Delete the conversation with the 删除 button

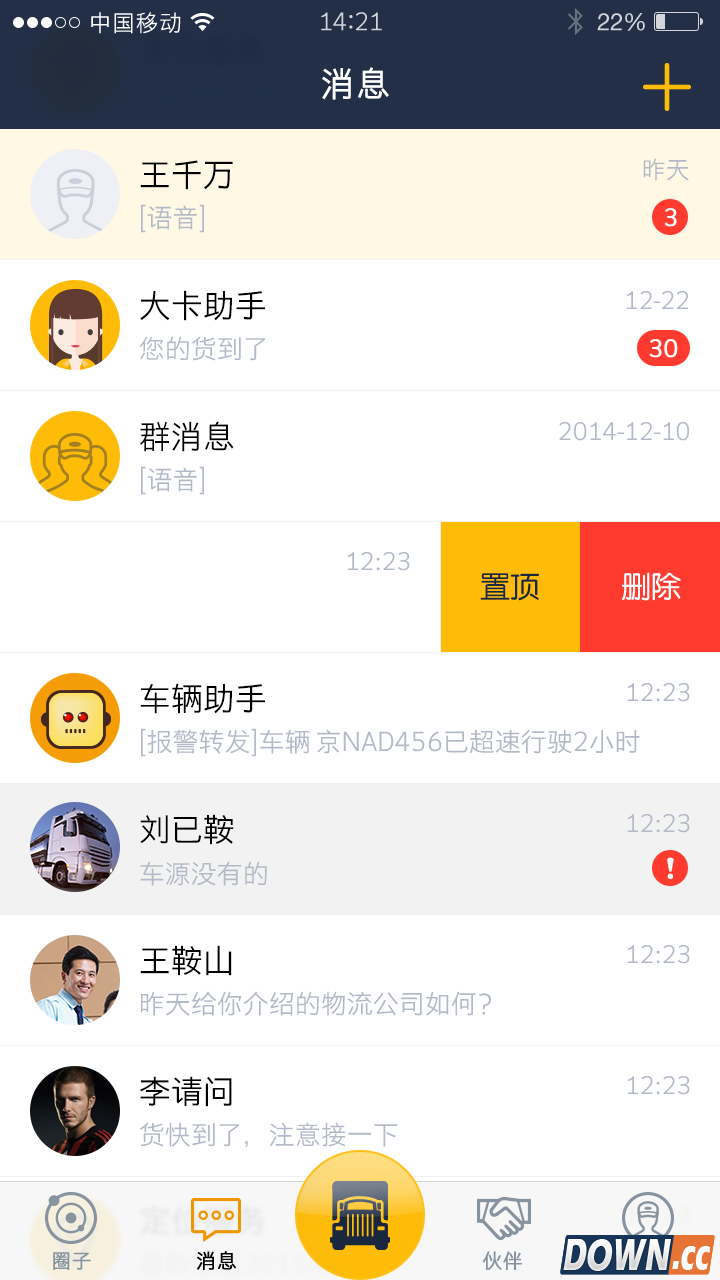coord(650,587)
